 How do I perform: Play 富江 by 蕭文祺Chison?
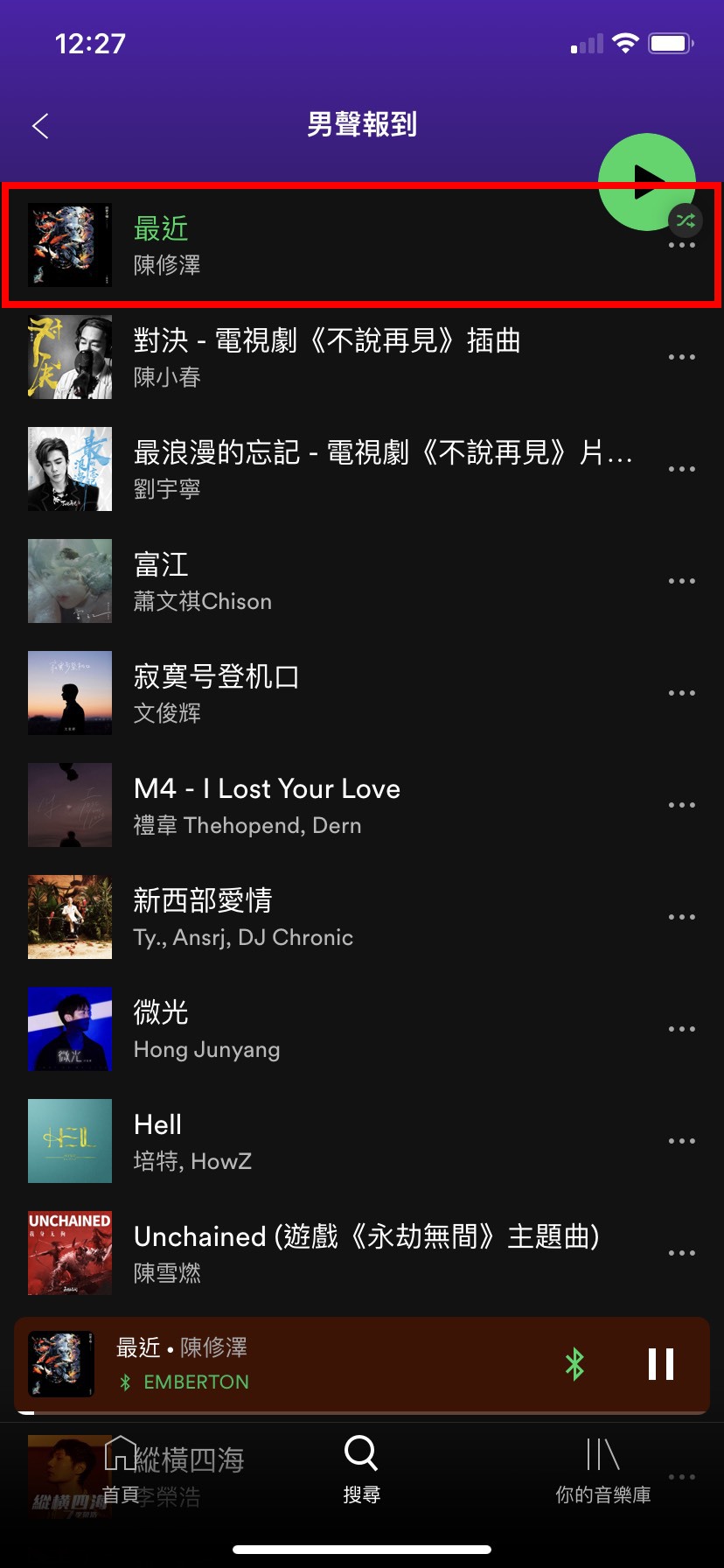click(x=350, y=581)
